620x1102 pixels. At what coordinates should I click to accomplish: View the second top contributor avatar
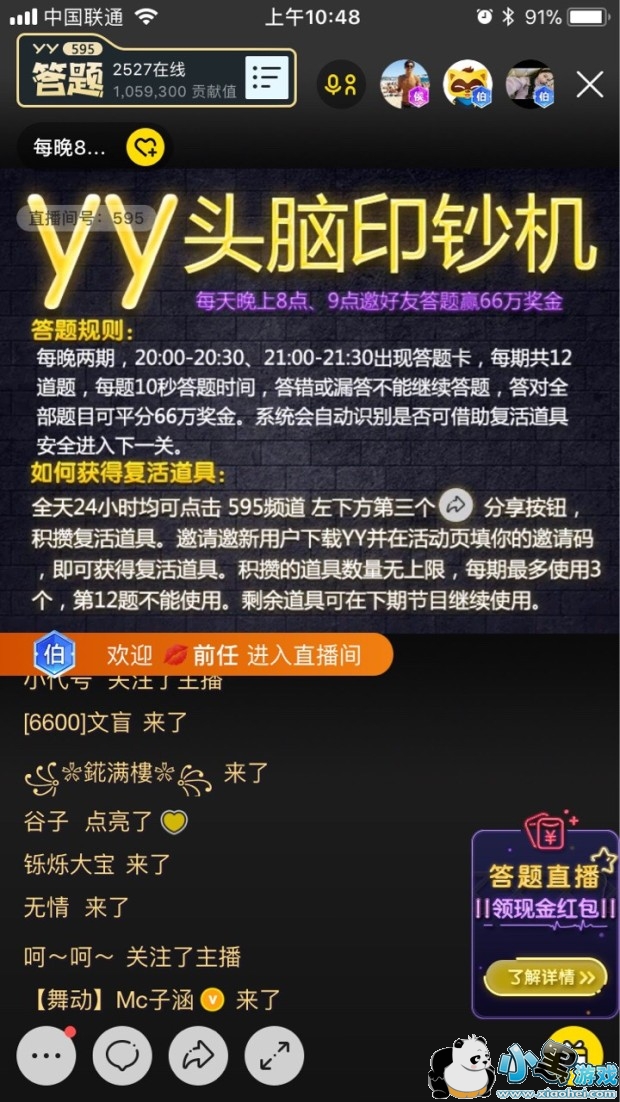[x=467, y=84]
